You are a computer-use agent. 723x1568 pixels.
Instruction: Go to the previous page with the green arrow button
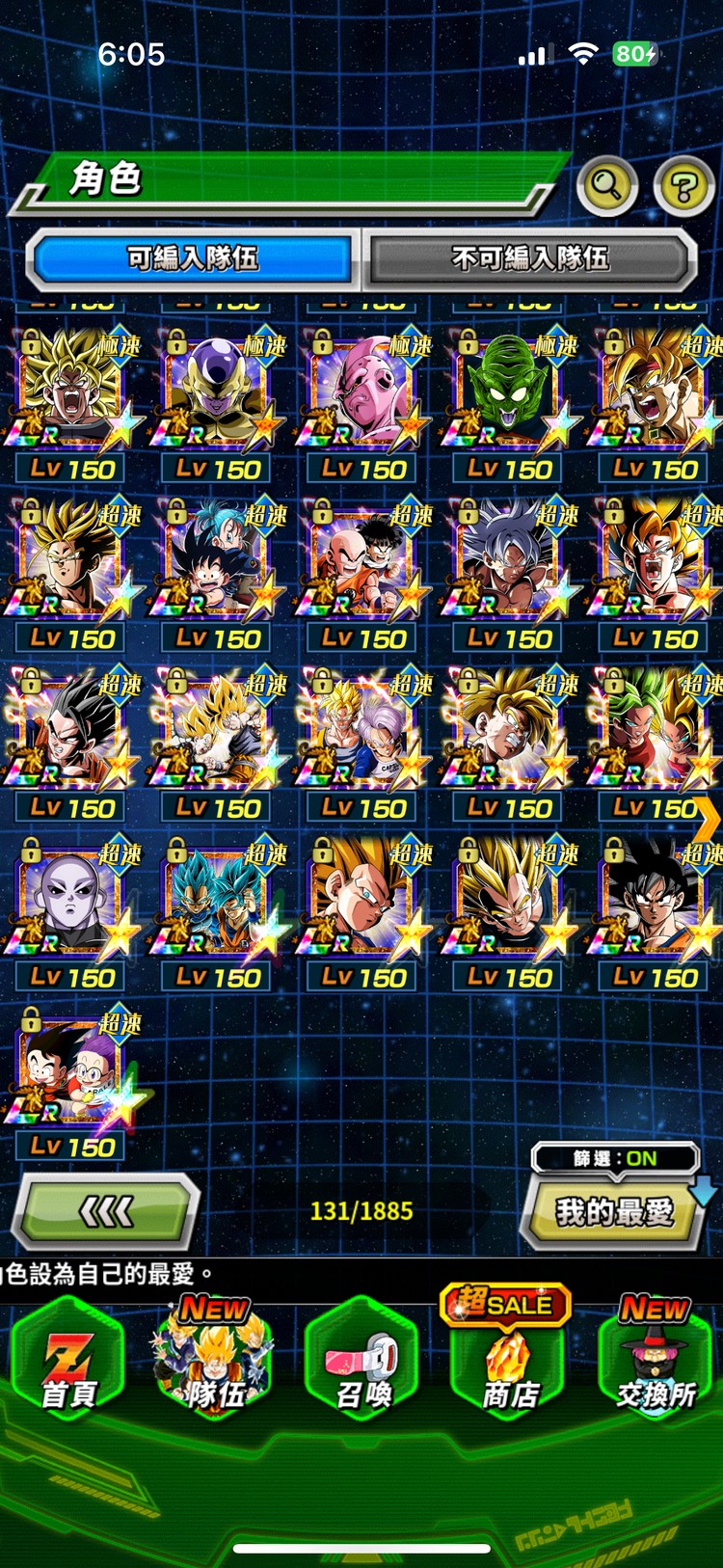[106, 1211]
